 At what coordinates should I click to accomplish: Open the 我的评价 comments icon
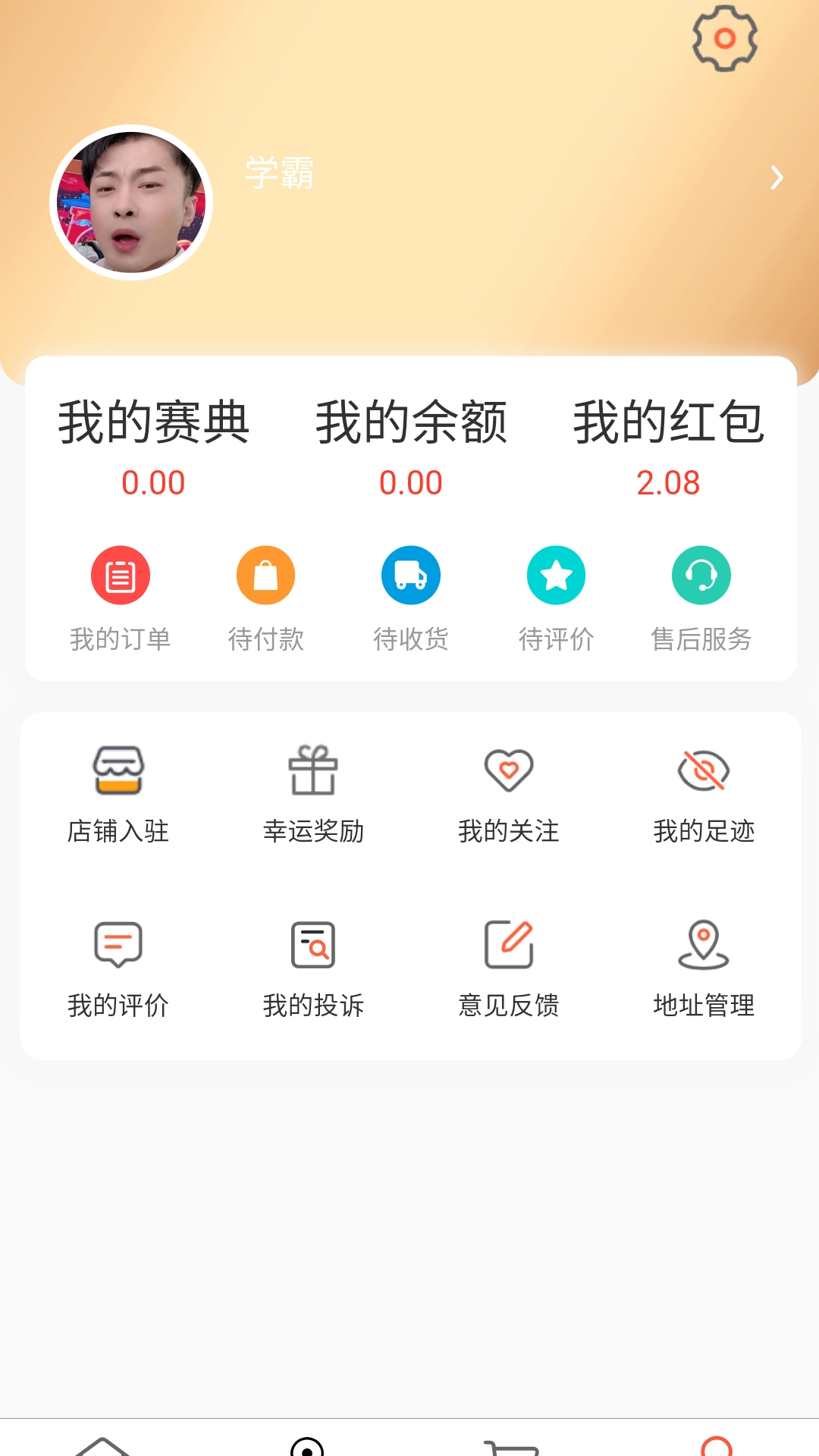[x=119, y=944]
